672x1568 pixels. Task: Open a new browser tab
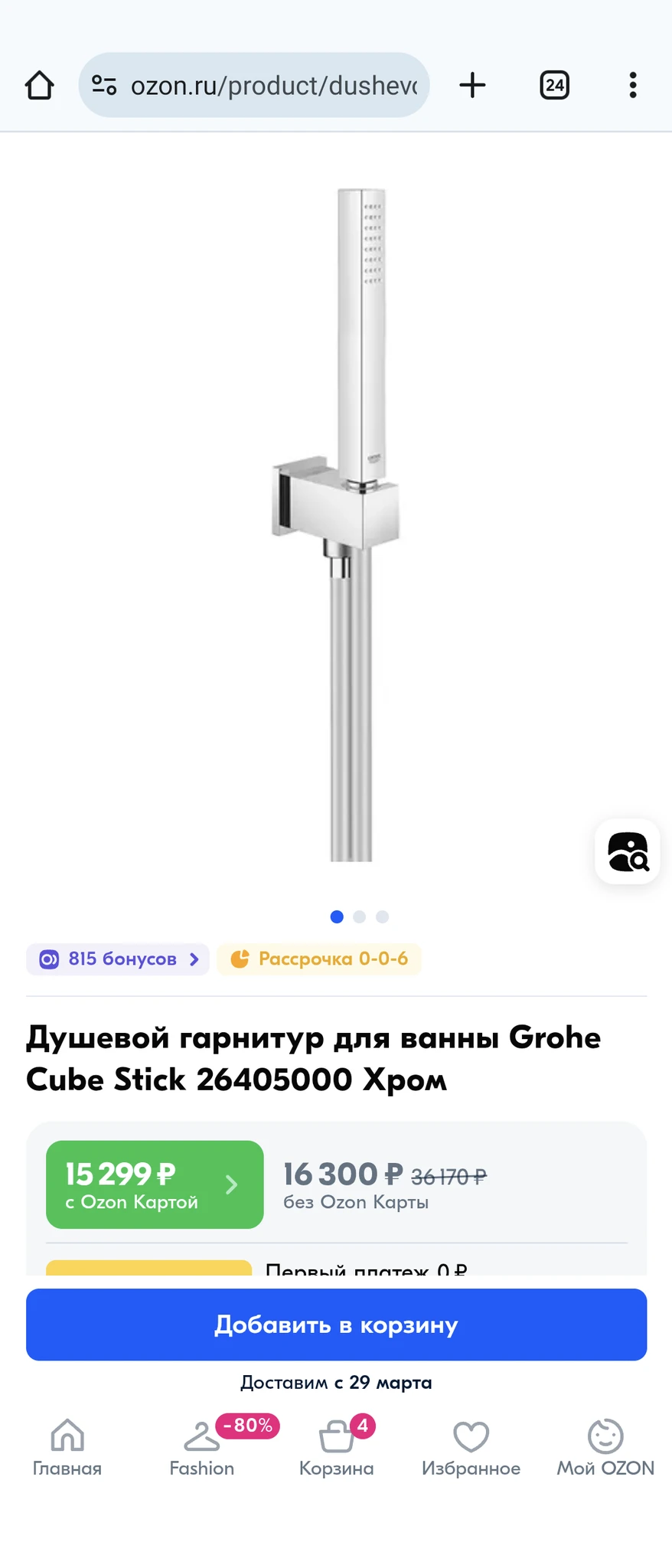pos(472,85)
